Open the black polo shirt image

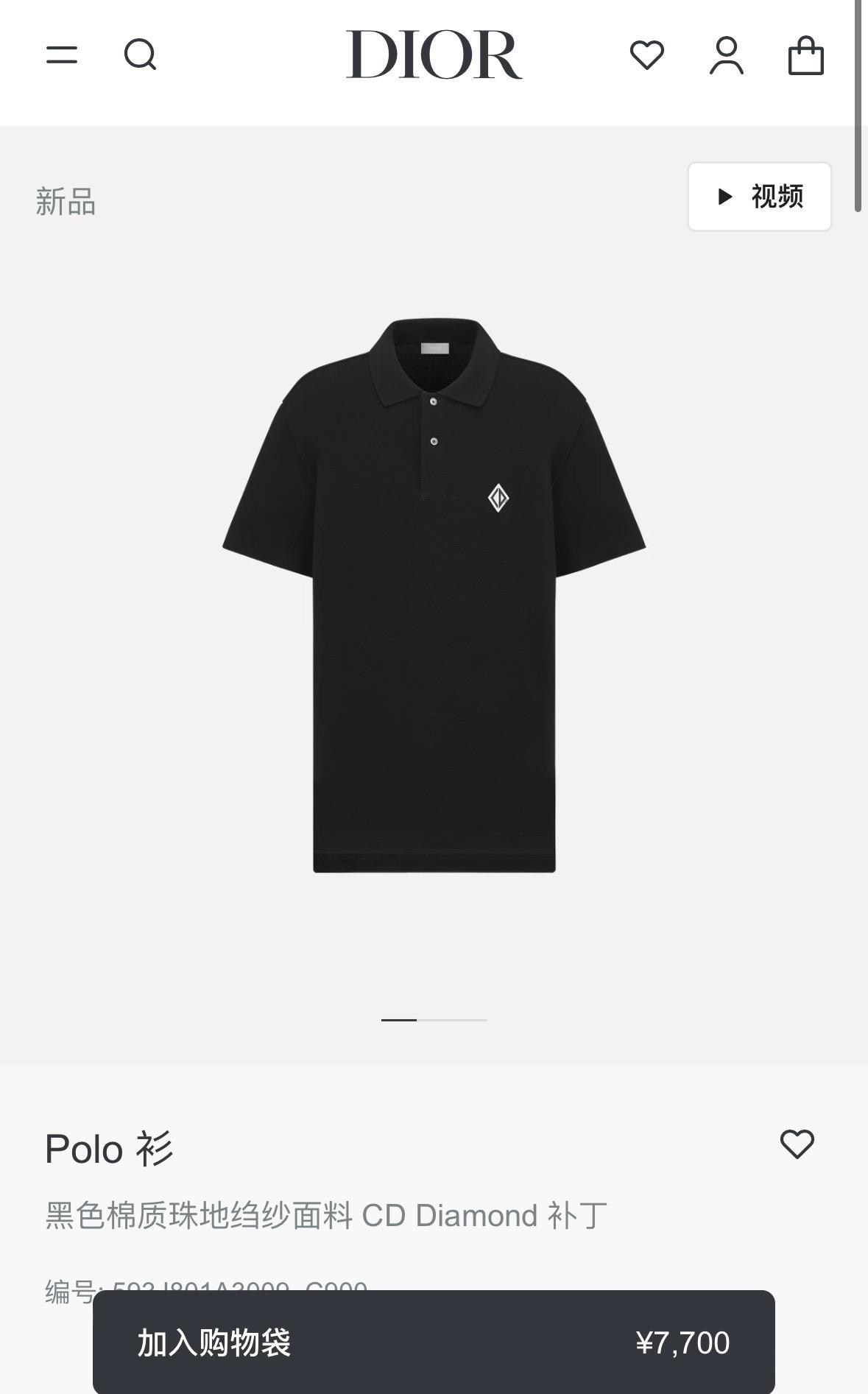434,595
